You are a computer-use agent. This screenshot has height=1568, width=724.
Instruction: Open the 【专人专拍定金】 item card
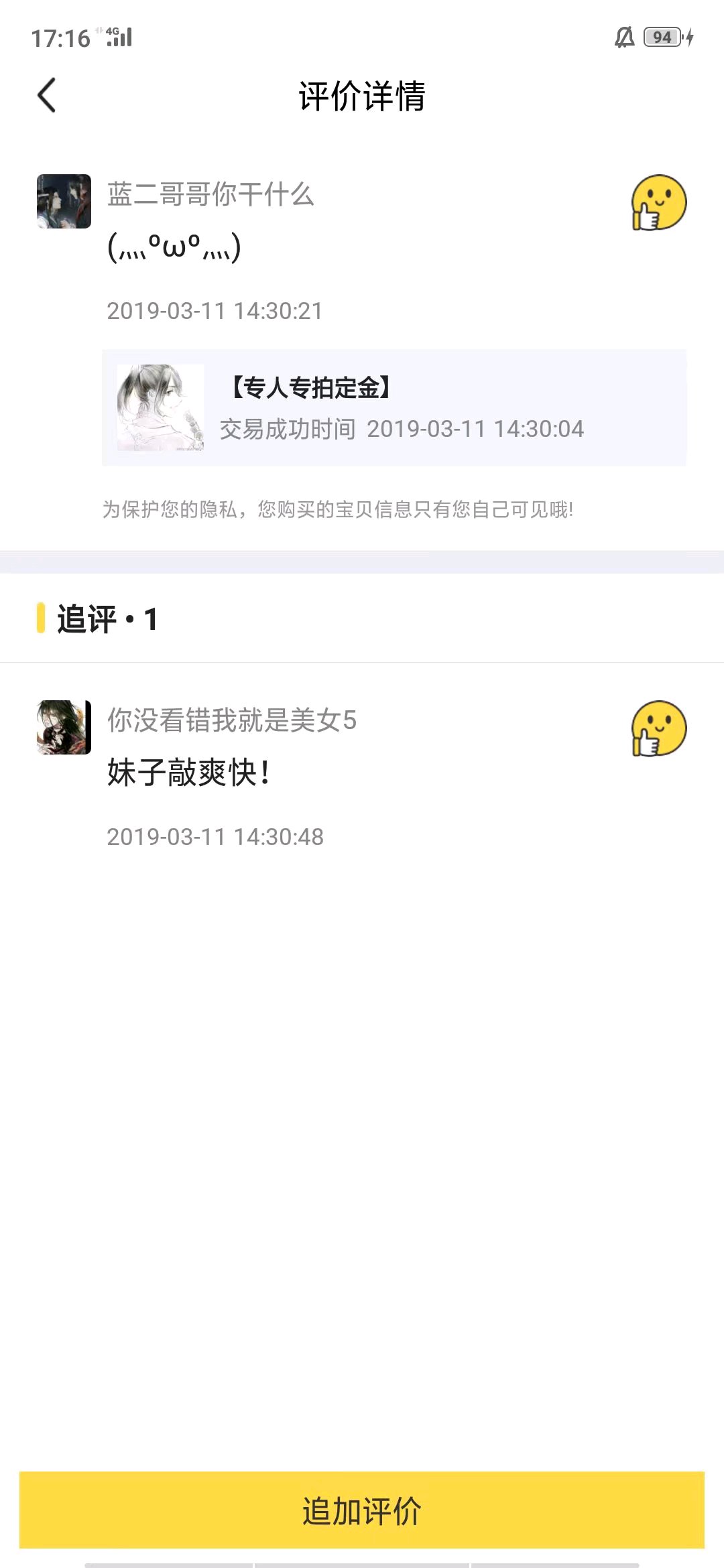(x=394, y=407)
